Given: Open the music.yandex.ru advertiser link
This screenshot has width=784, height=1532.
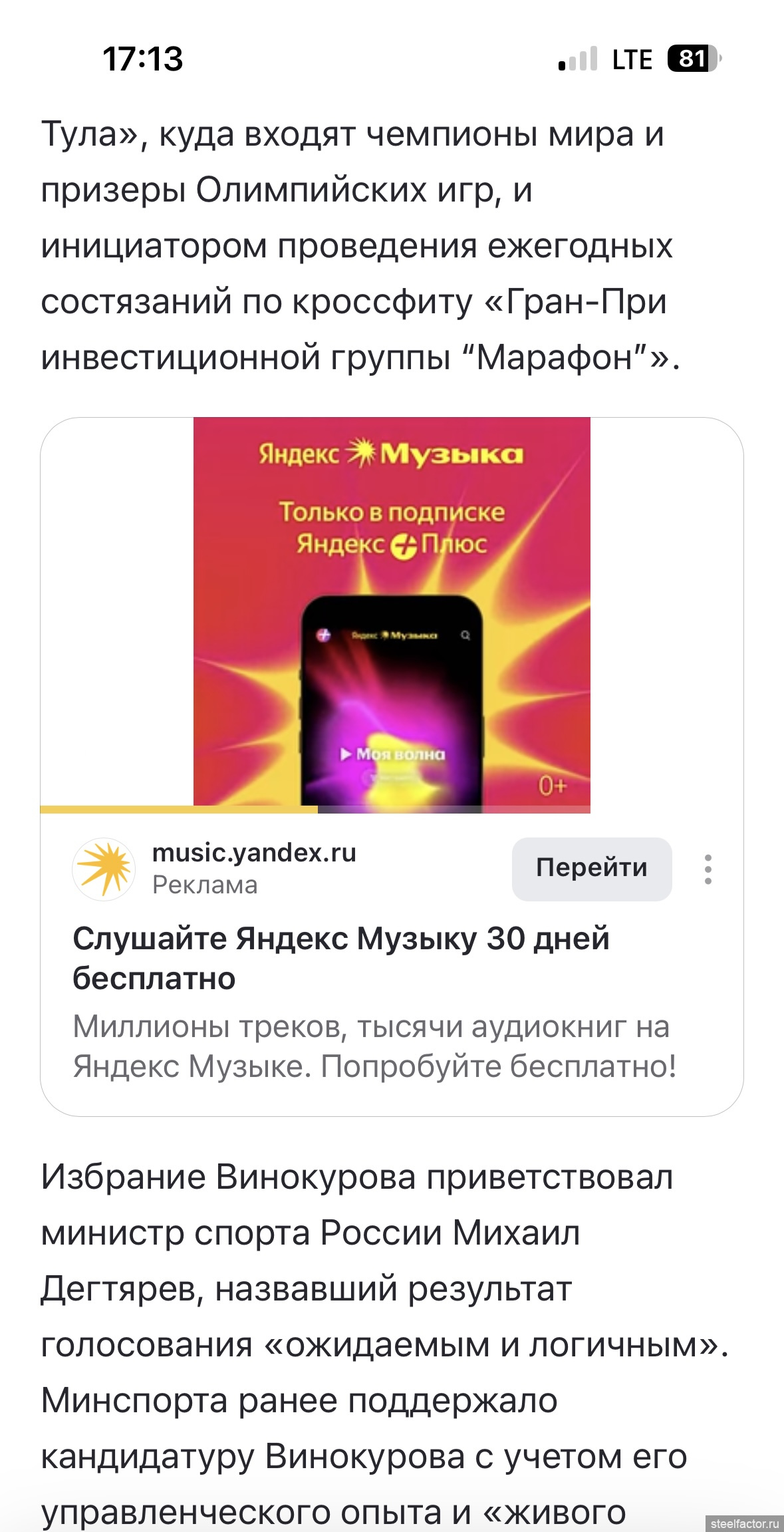Looking at the screenshot, I should (x=254, y=852).
